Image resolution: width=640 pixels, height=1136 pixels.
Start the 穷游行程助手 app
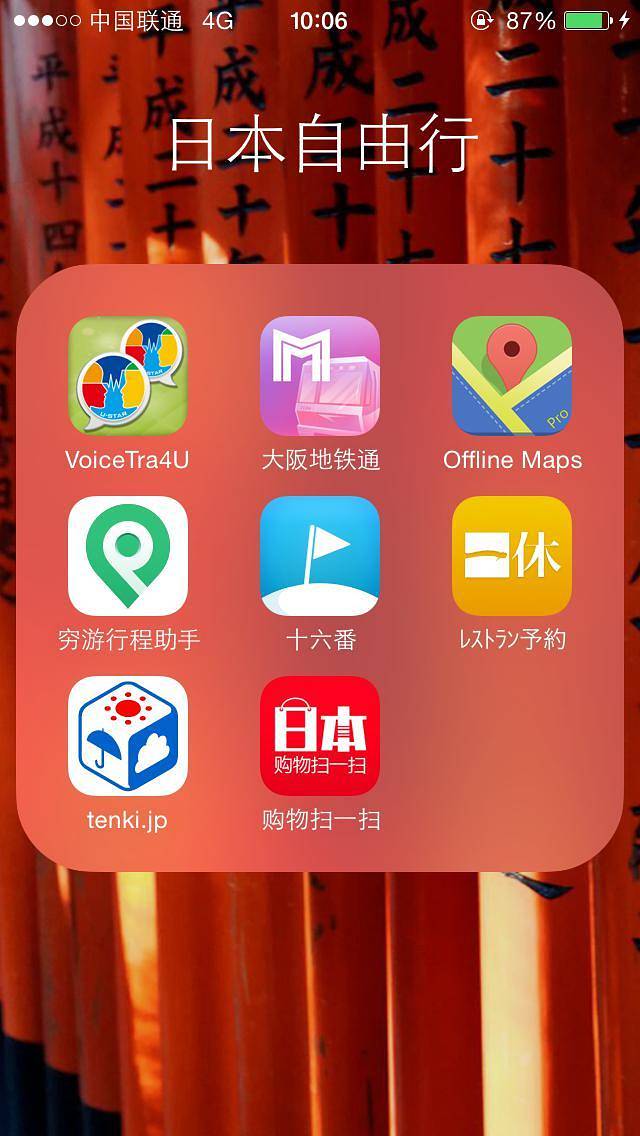pyautogui.click(x=127, y=556)
